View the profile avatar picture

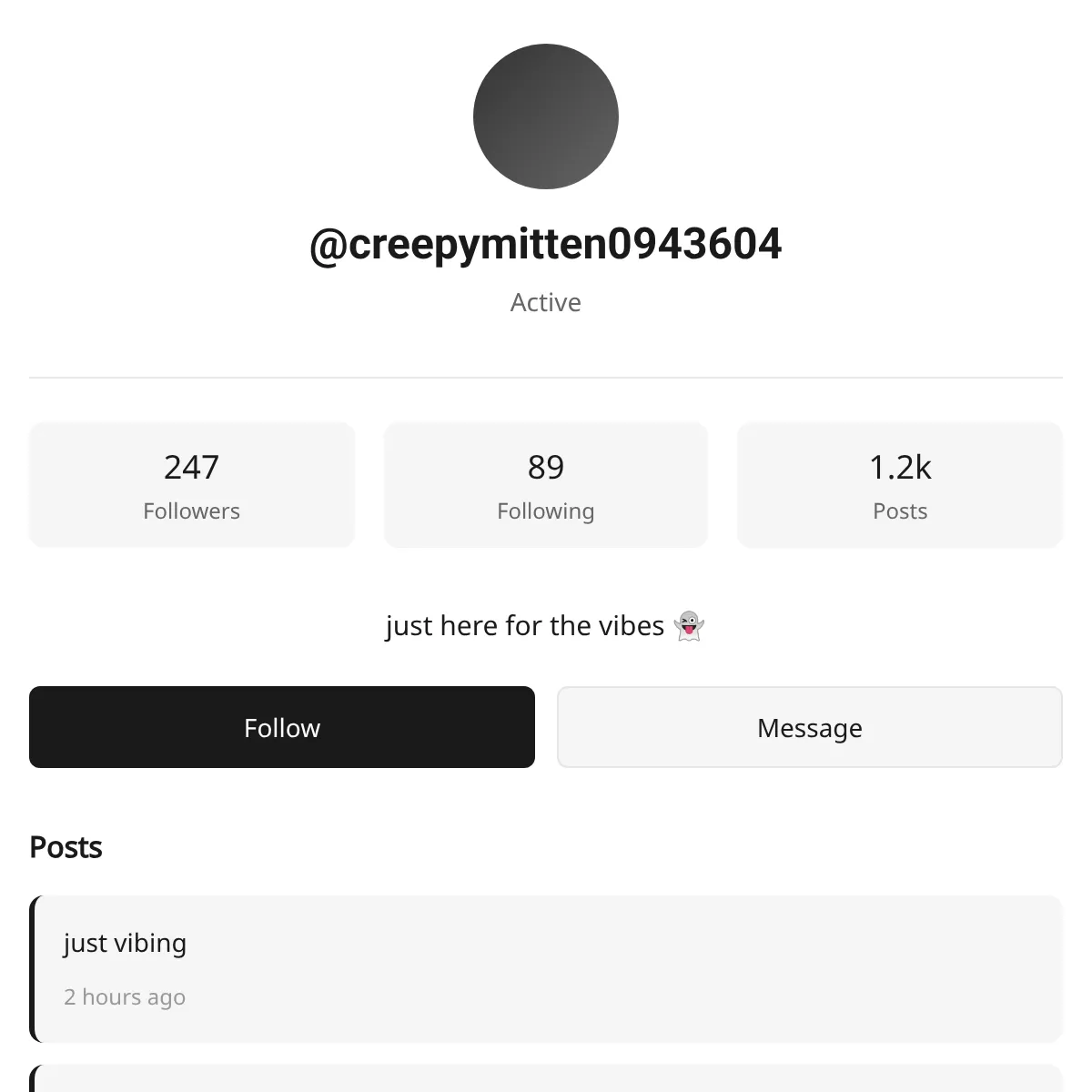[545, 116]
